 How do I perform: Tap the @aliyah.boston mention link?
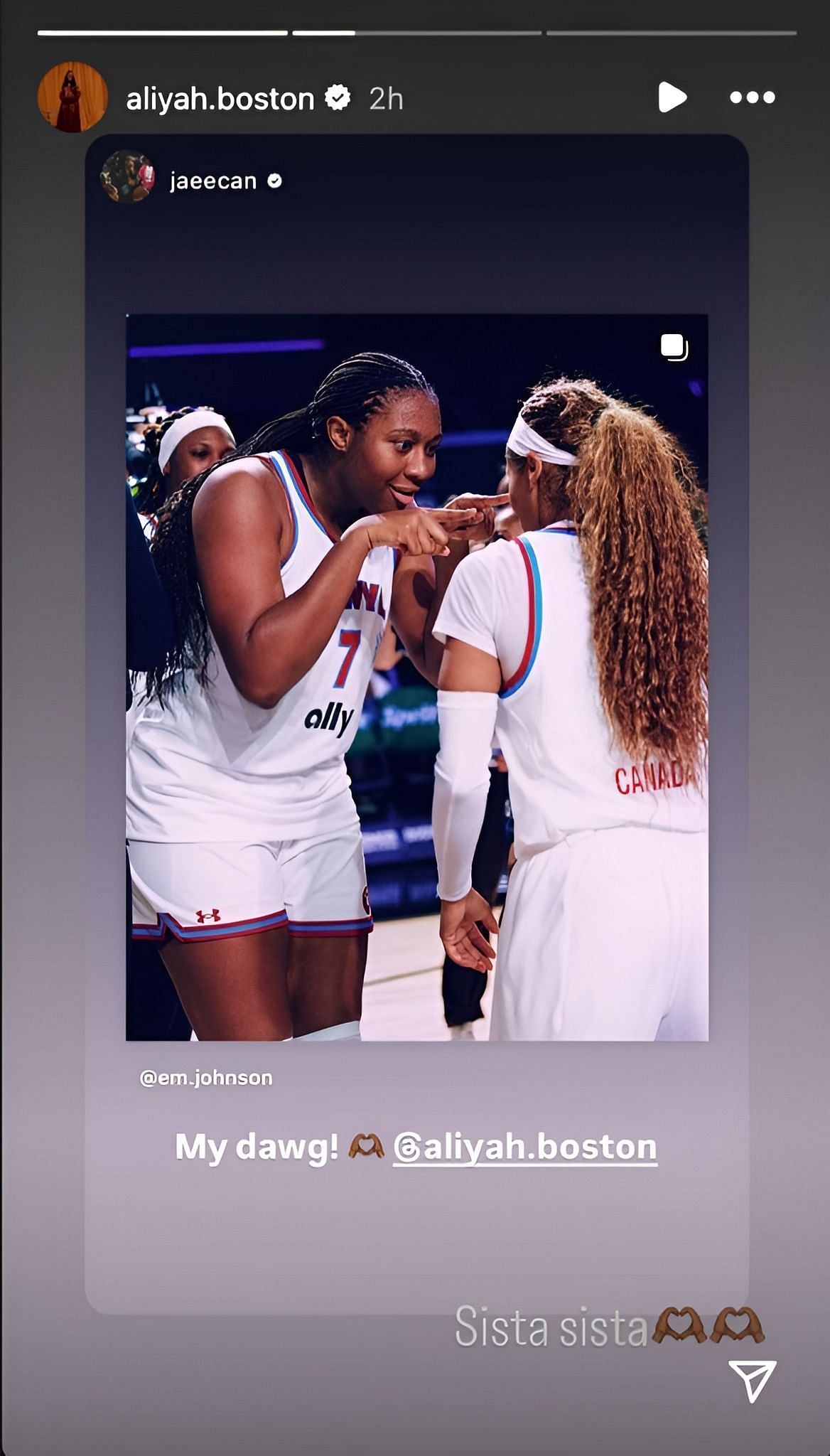click(524, 1147)
